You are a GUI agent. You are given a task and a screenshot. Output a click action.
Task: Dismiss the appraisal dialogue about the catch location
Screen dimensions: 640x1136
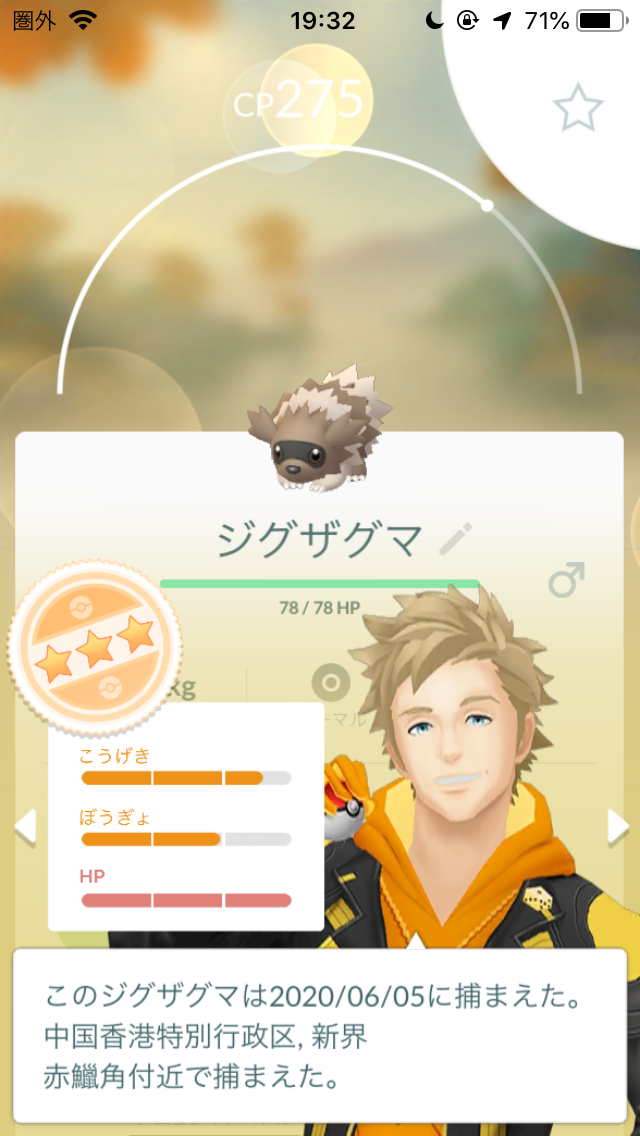(x=319, y=1035)
